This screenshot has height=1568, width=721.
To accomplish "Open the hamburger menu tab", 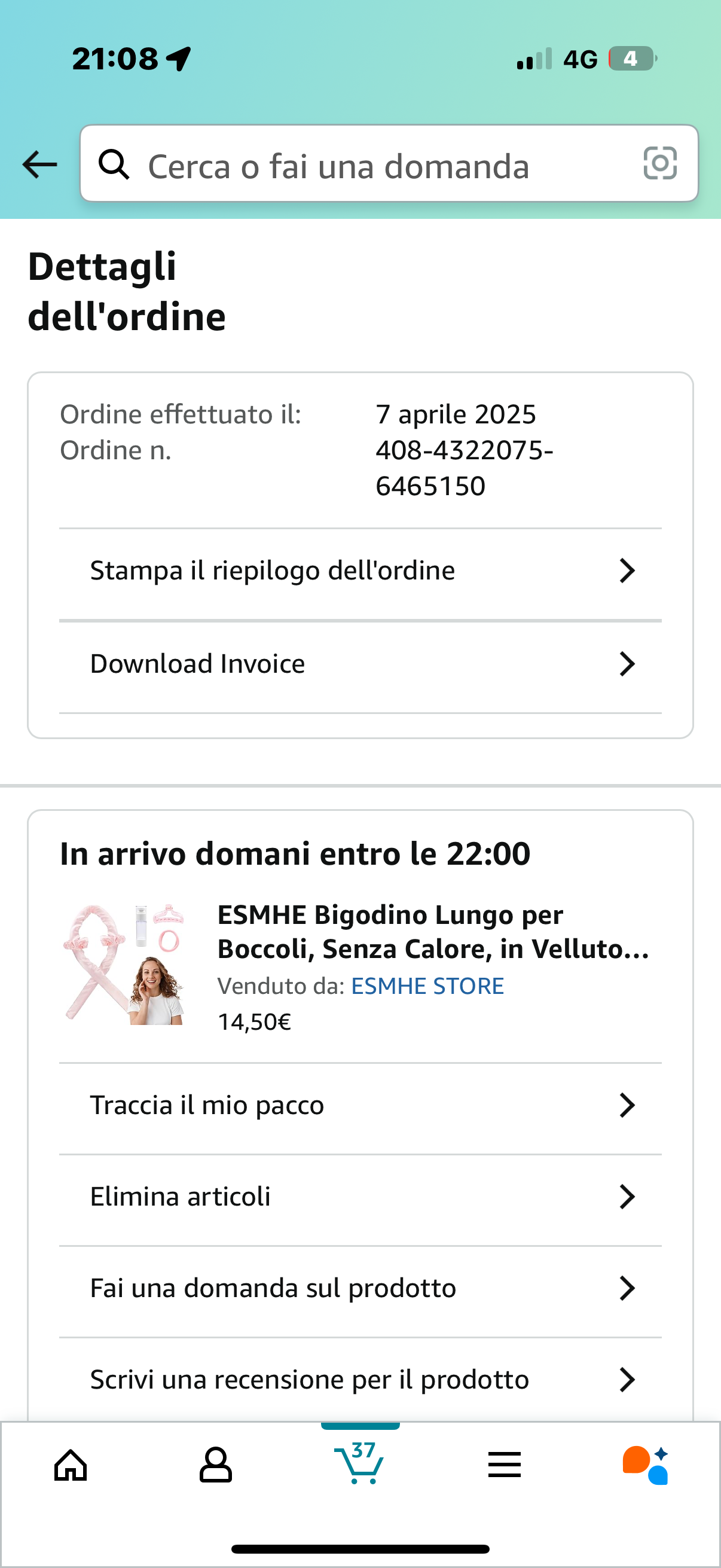I will click(505, 1465).
